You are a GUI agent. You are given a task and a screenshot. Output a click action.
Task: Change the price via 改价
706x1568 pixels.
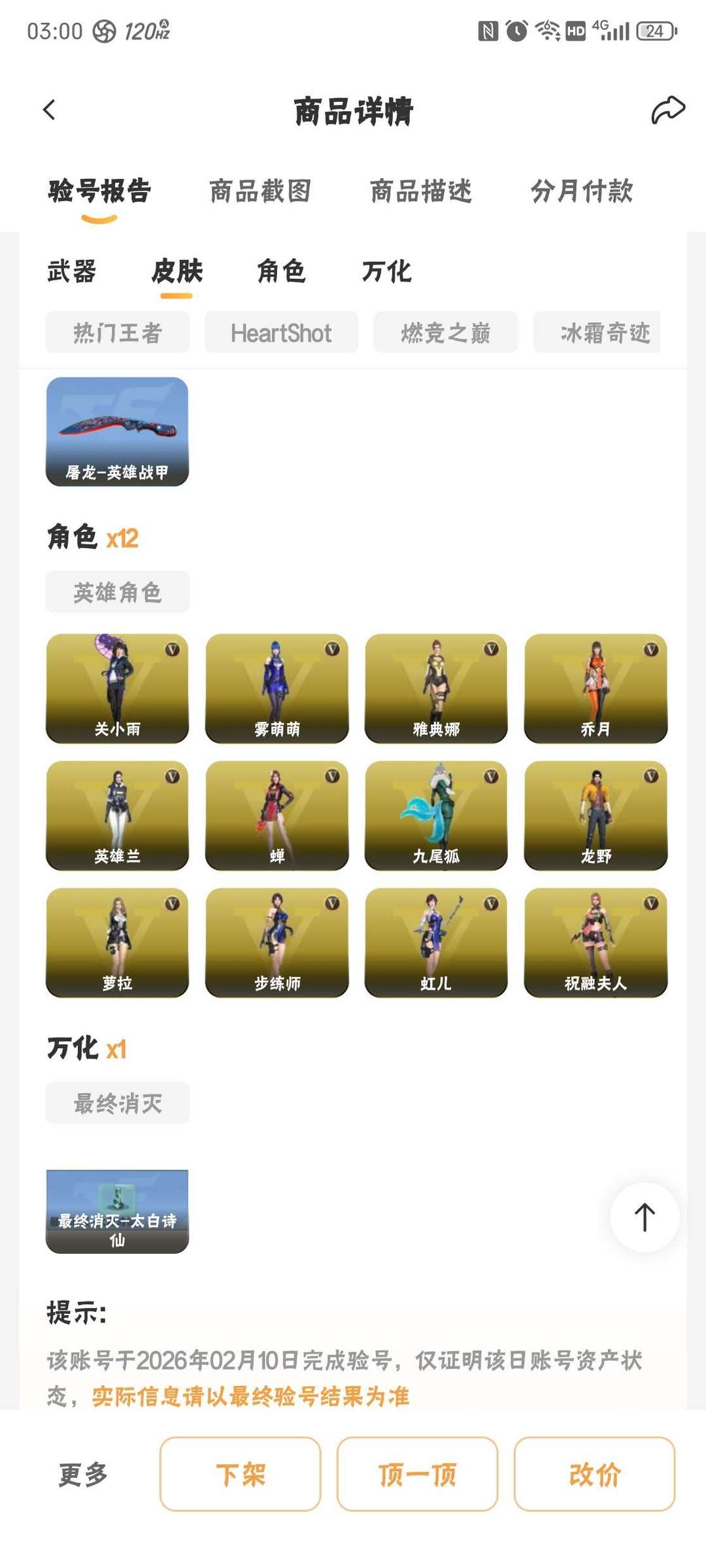point(594,1474)
